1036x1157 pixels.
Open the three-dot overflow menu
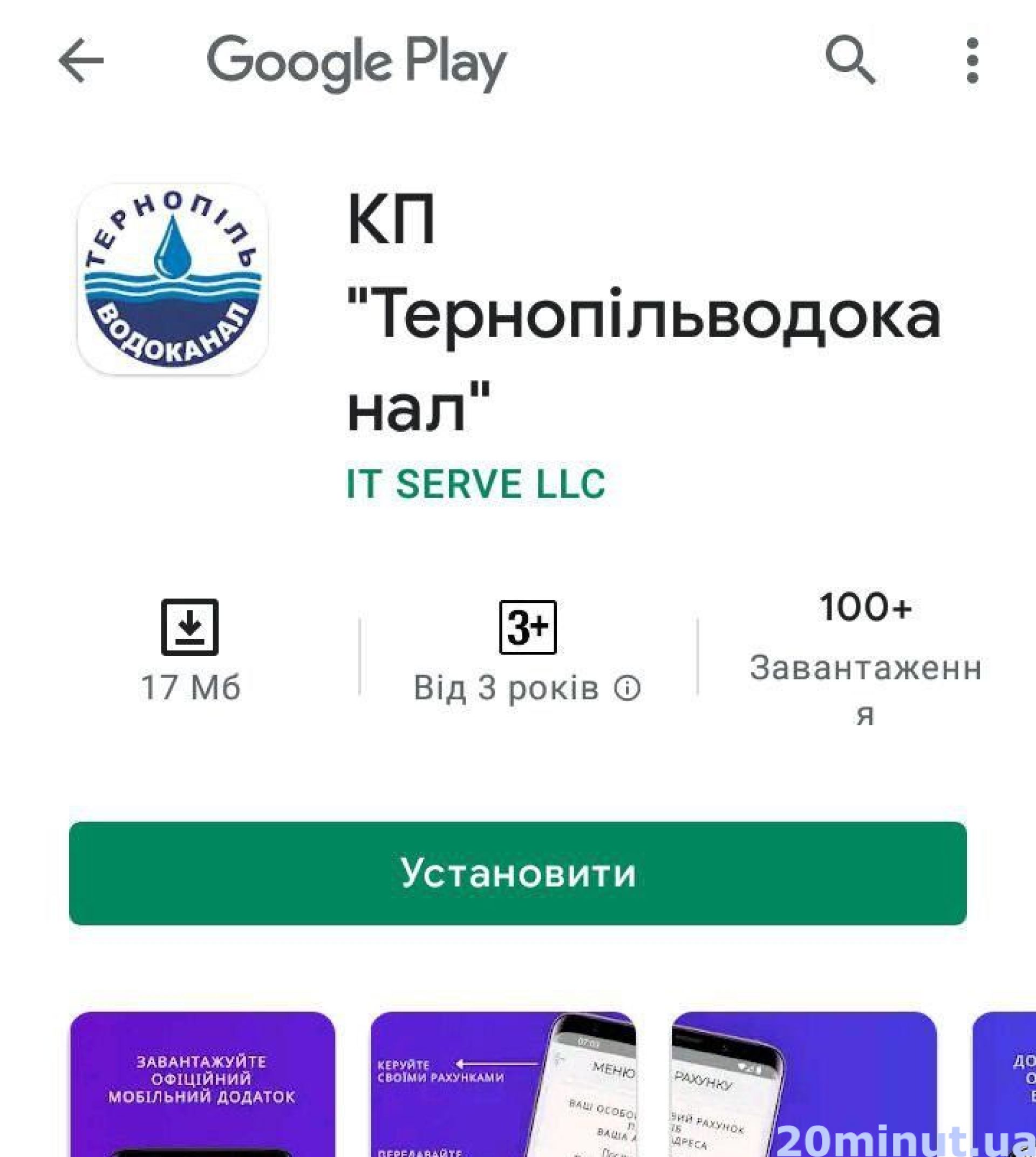972,60
